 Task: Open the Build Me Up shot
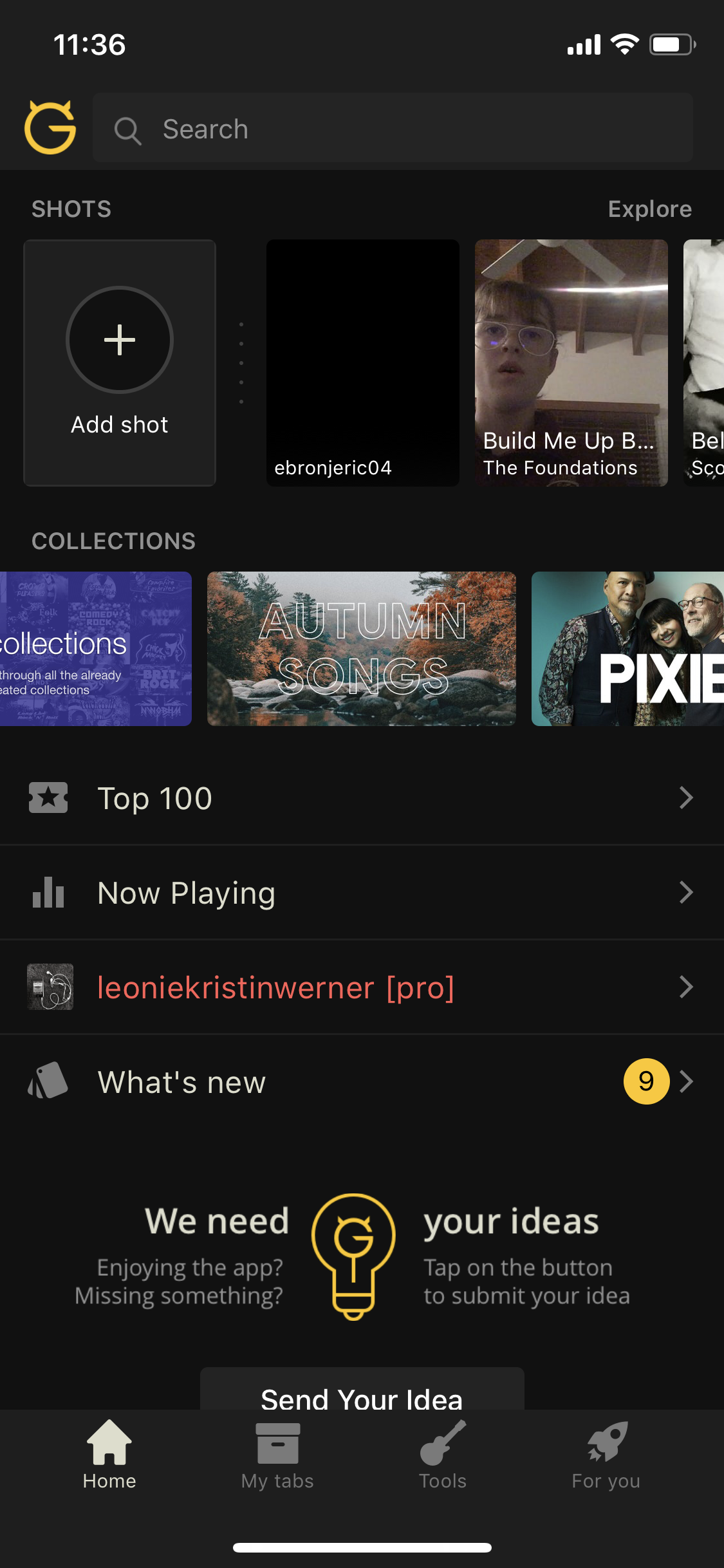point(571,362)
